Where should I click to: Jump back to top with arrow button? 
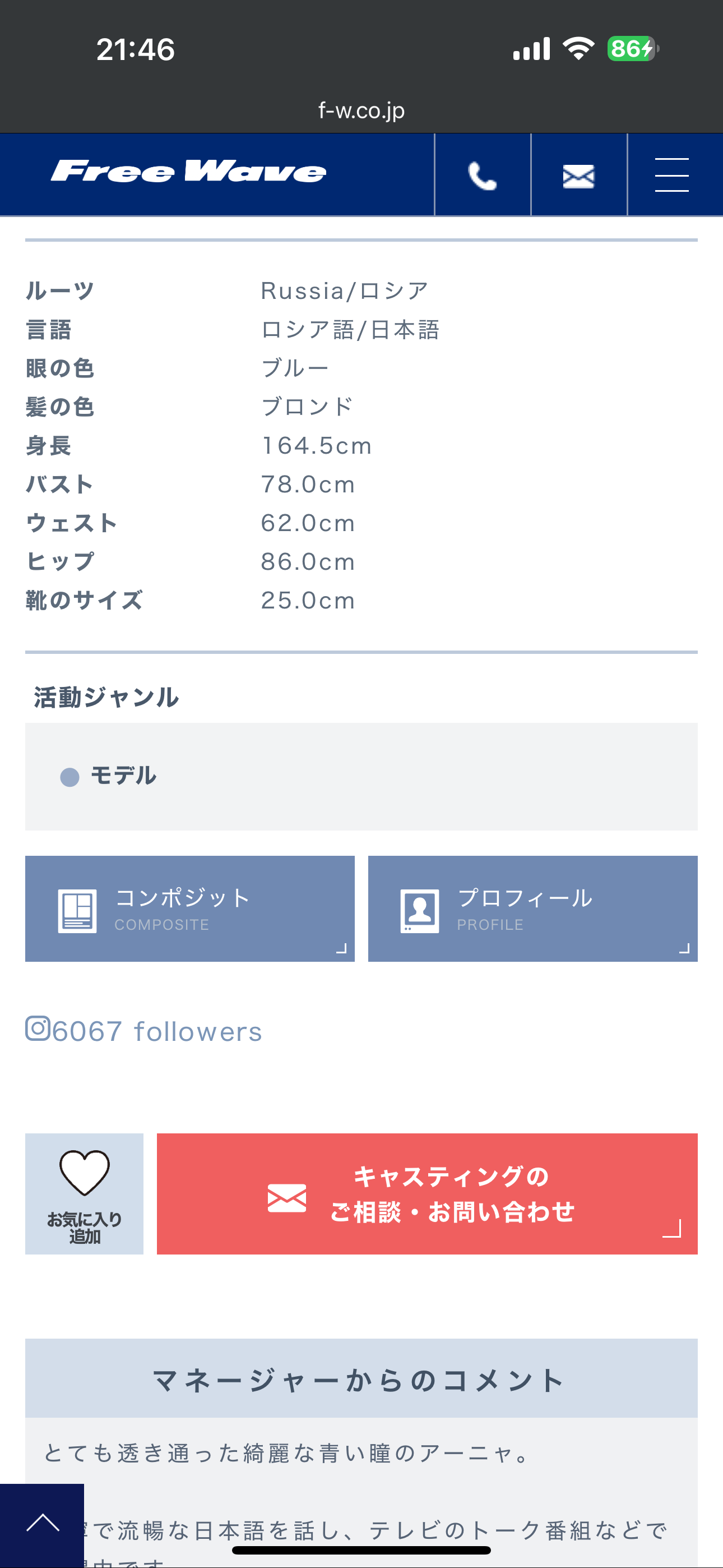42,1525
